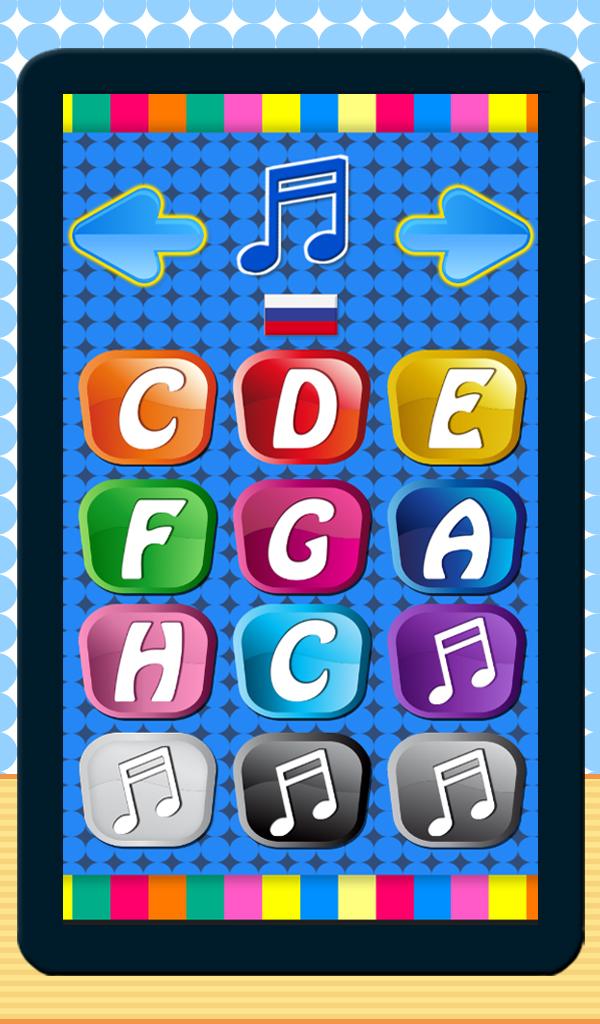Tap the white music note key

pyautogui.click(x=148, y=792)
